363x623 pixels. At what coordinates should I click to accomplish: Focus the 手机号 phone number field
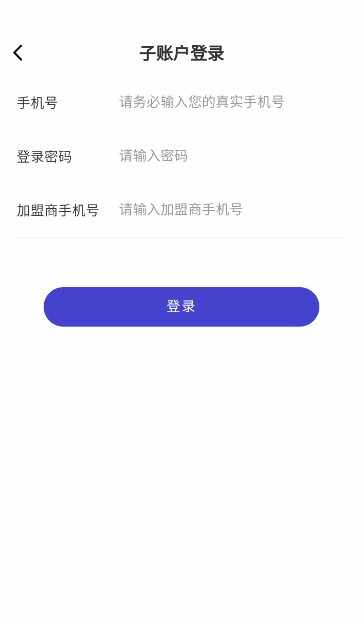click(x=232, y=103)
